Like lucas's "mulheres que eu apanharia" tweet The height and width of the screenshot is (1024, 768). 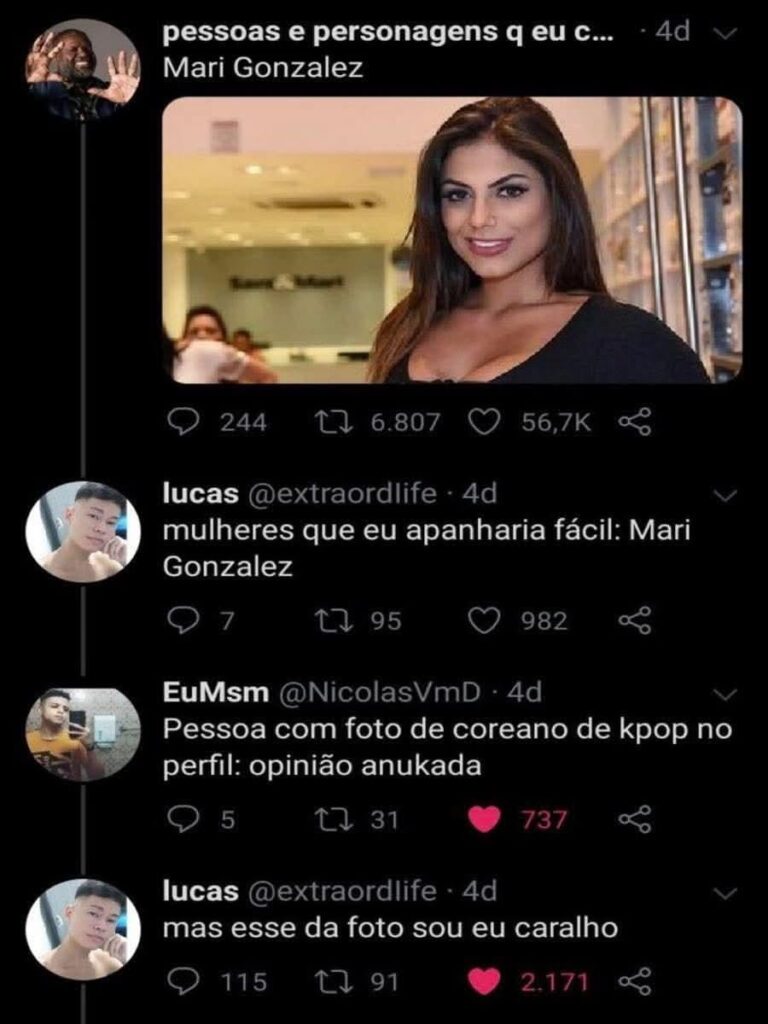pos(485,621)
